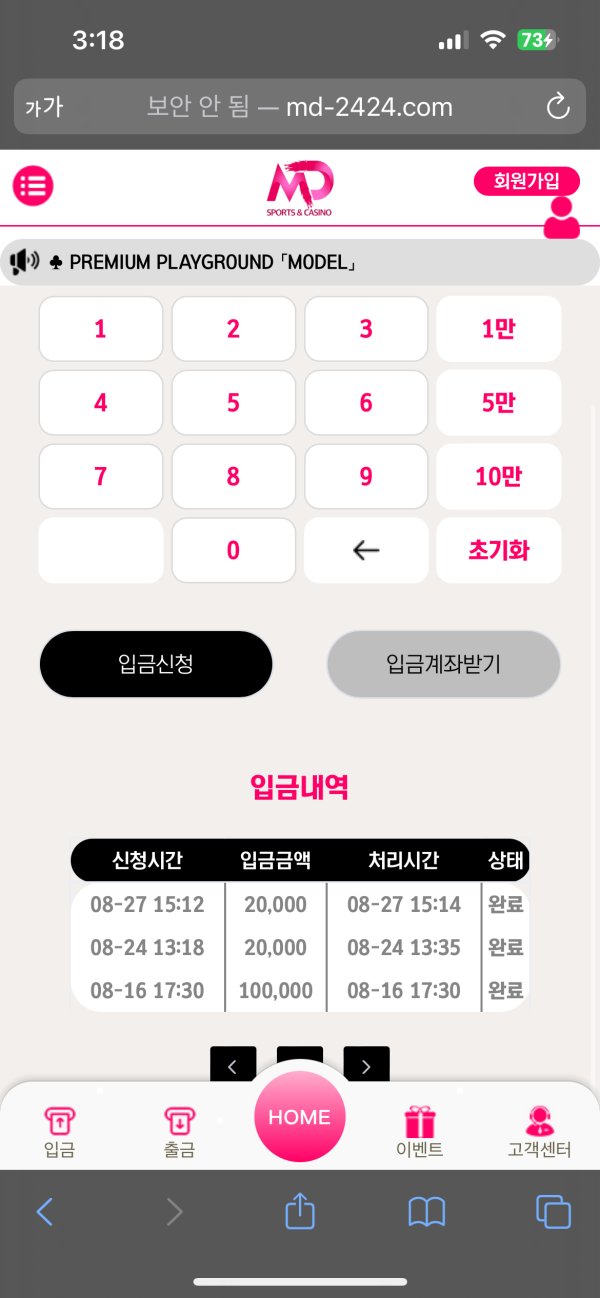Add 10만 to the deposit amount
600x1298 pixels.
tap(498, 477)
